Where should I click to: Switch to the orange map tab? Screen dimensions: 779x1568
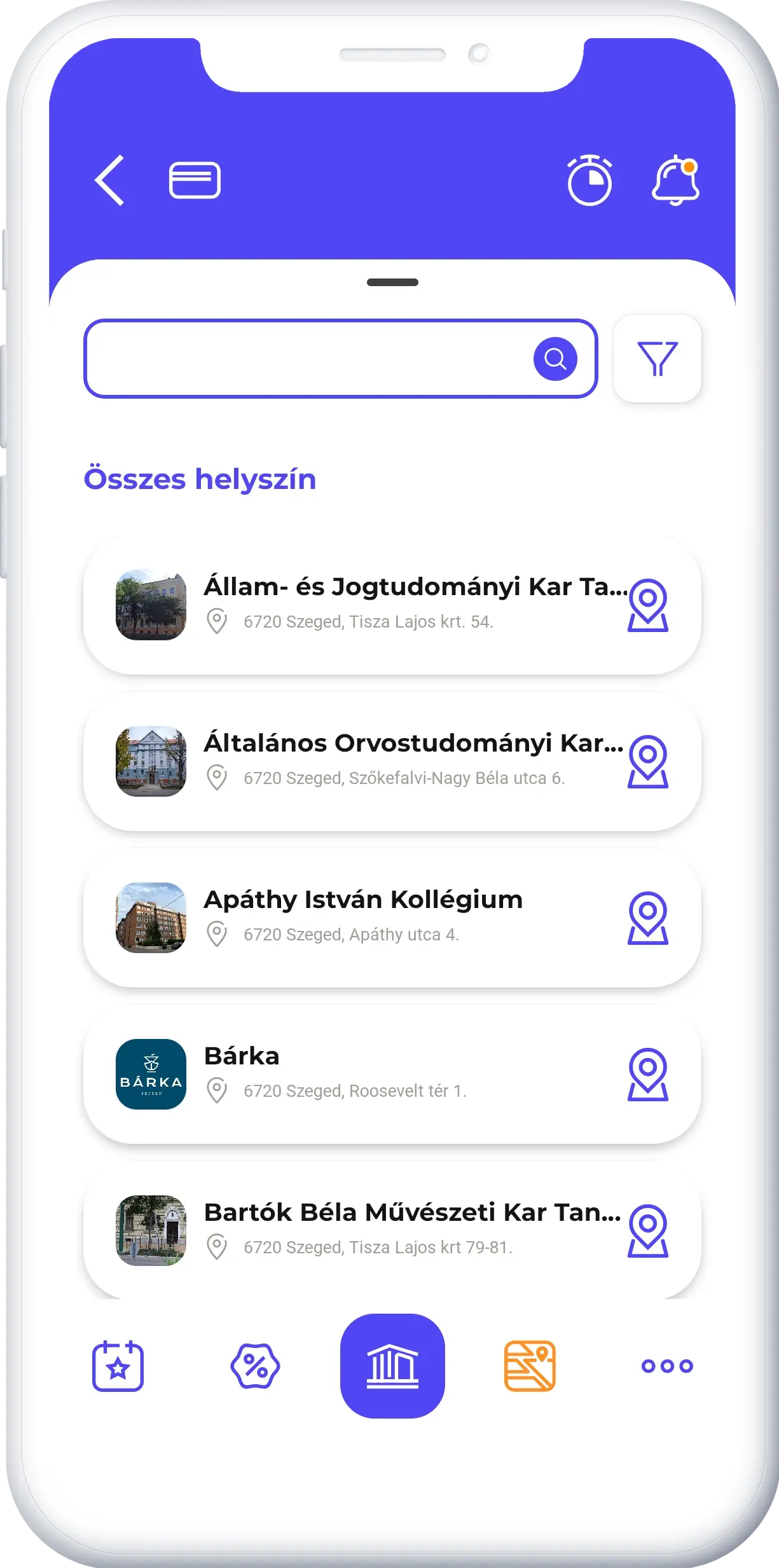click(x=530, y=1366)
